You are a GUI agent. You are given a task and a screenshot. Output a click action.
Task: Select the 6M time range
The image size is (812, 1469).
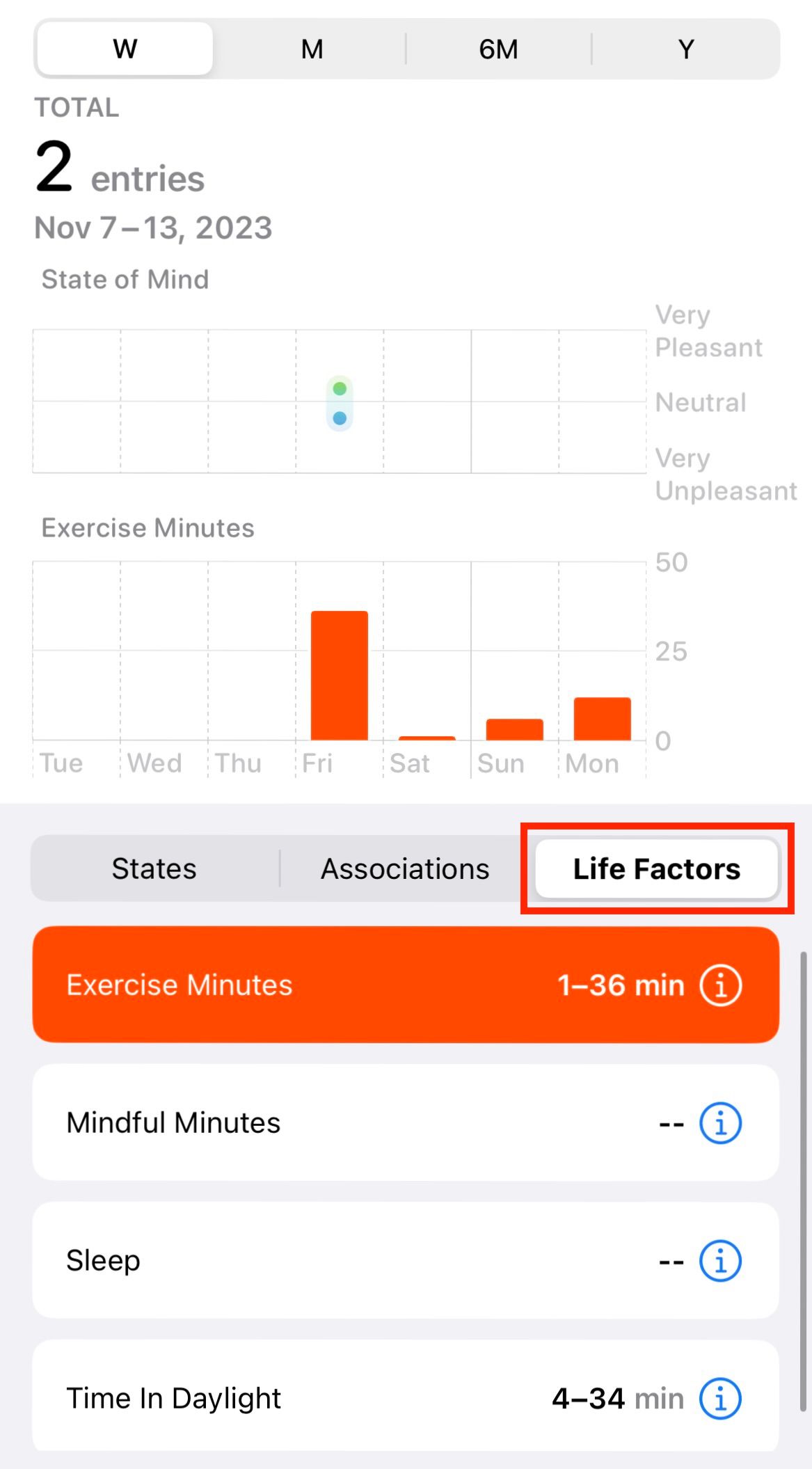pos(498,49)
